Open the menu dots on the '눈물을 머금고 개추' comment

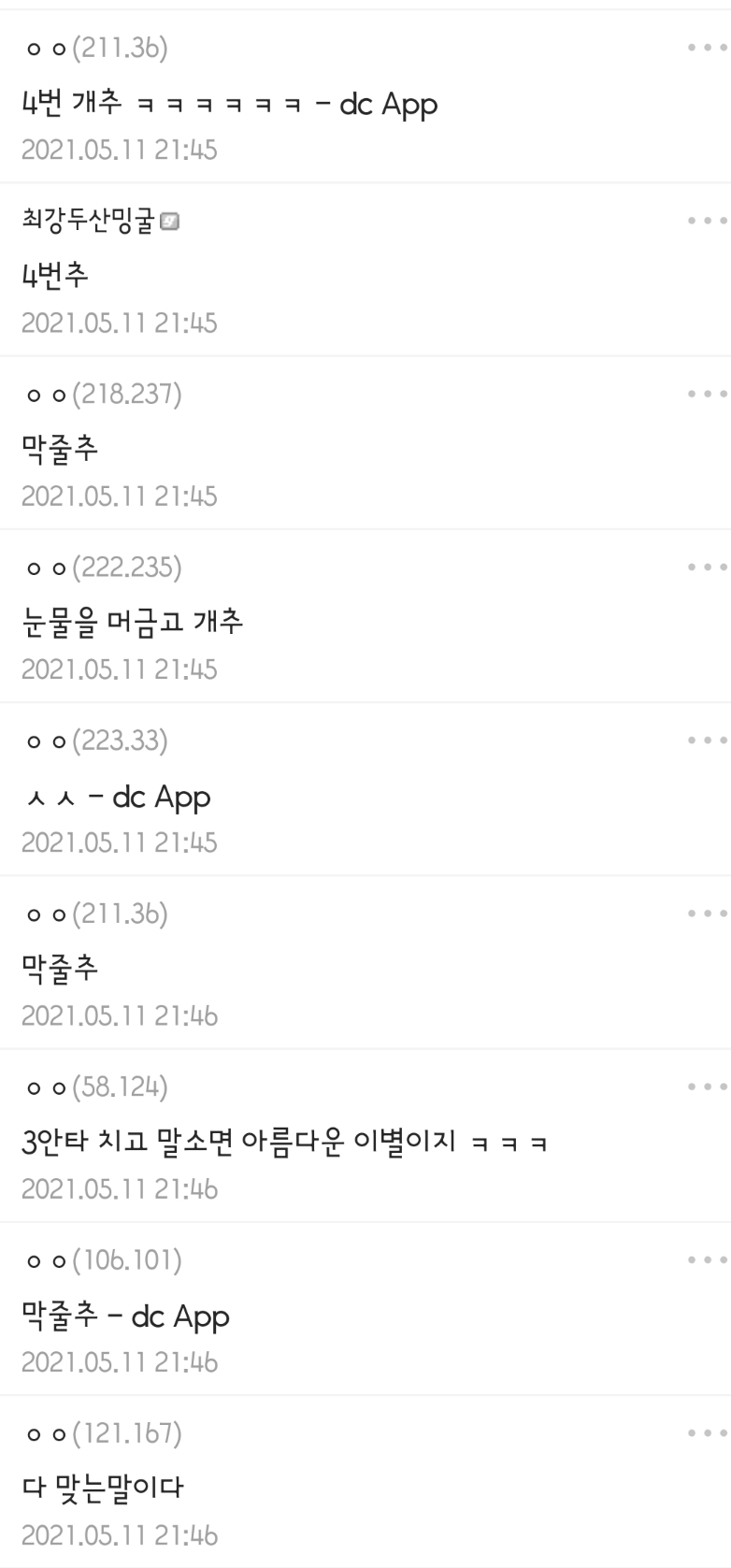click(706, 567)
